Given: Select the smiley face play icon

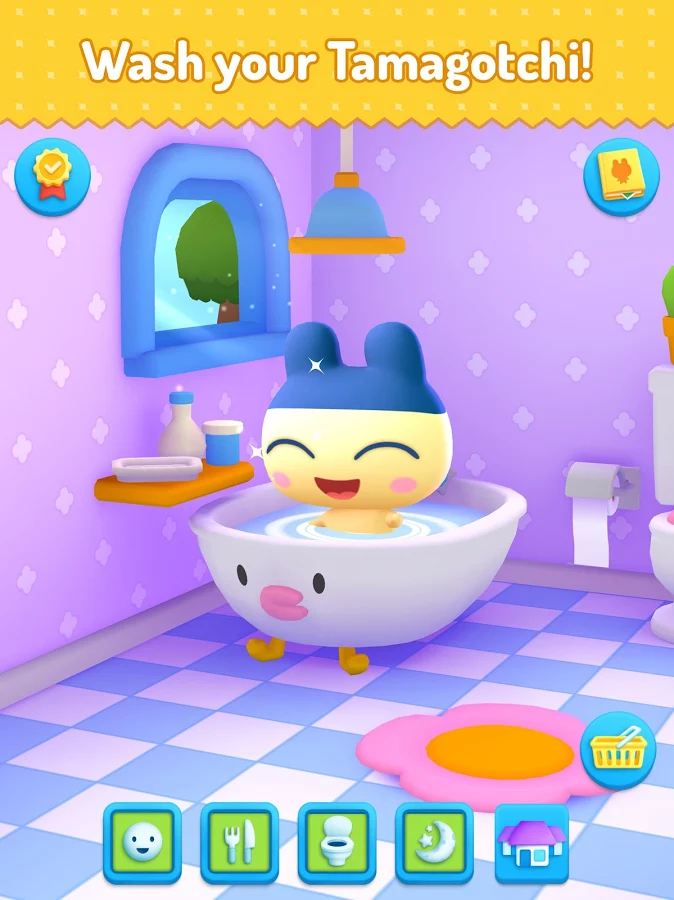Looking at the screenshot, I should click(142, 842).
